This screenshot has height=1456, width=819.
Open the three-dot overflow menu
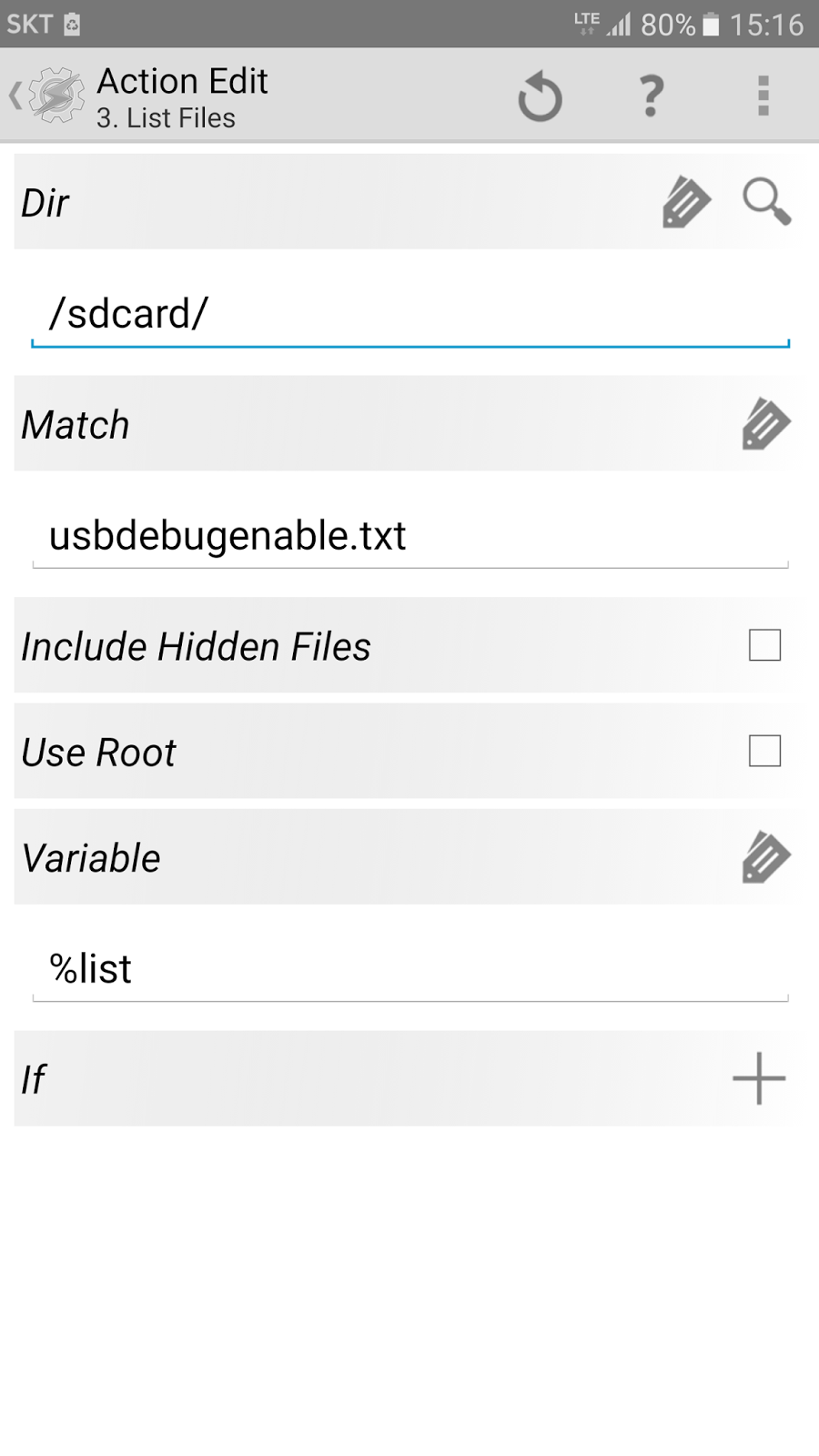pyautogui.click(x=763, y=96)
